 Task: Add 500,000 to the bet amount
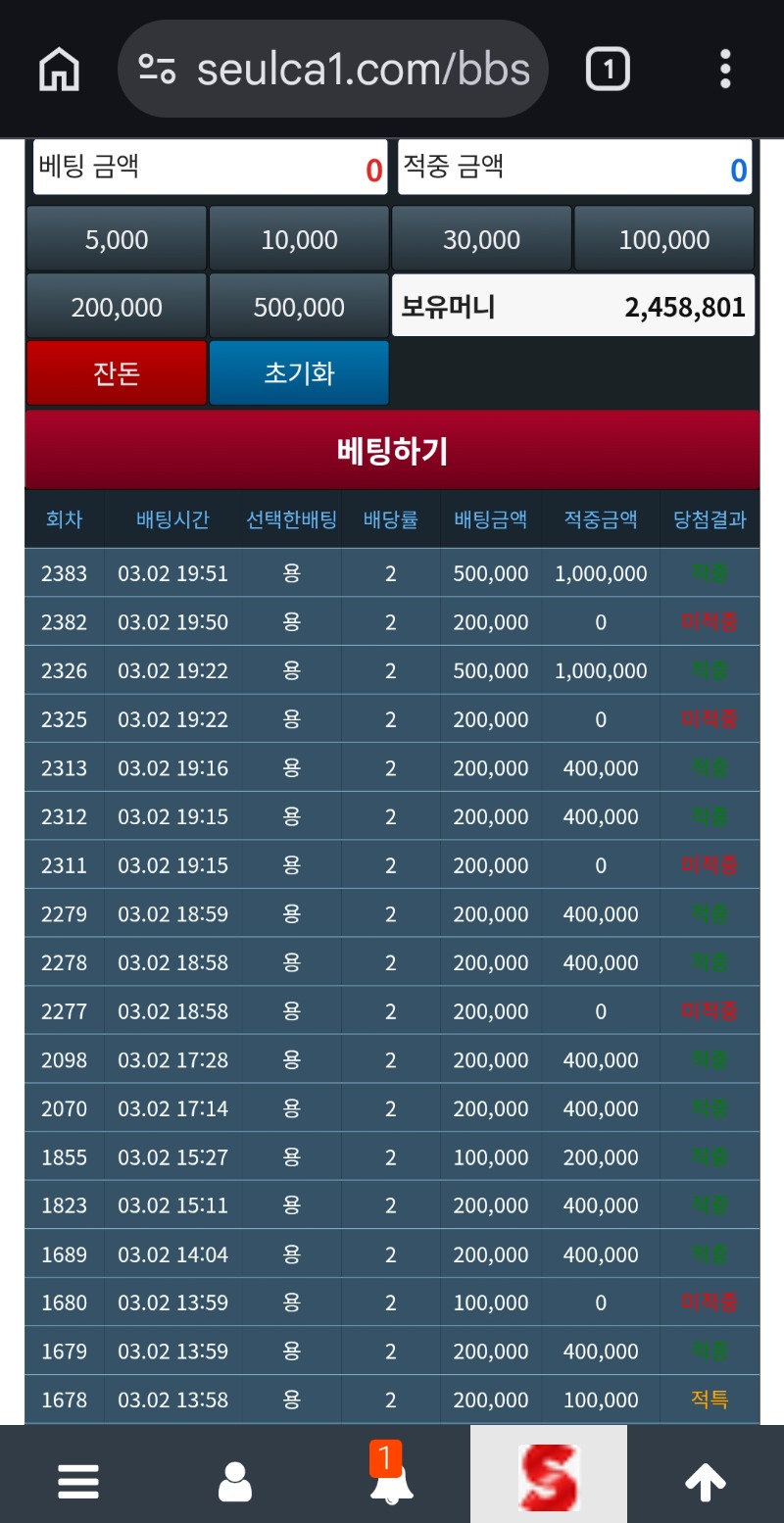point(299,307)
